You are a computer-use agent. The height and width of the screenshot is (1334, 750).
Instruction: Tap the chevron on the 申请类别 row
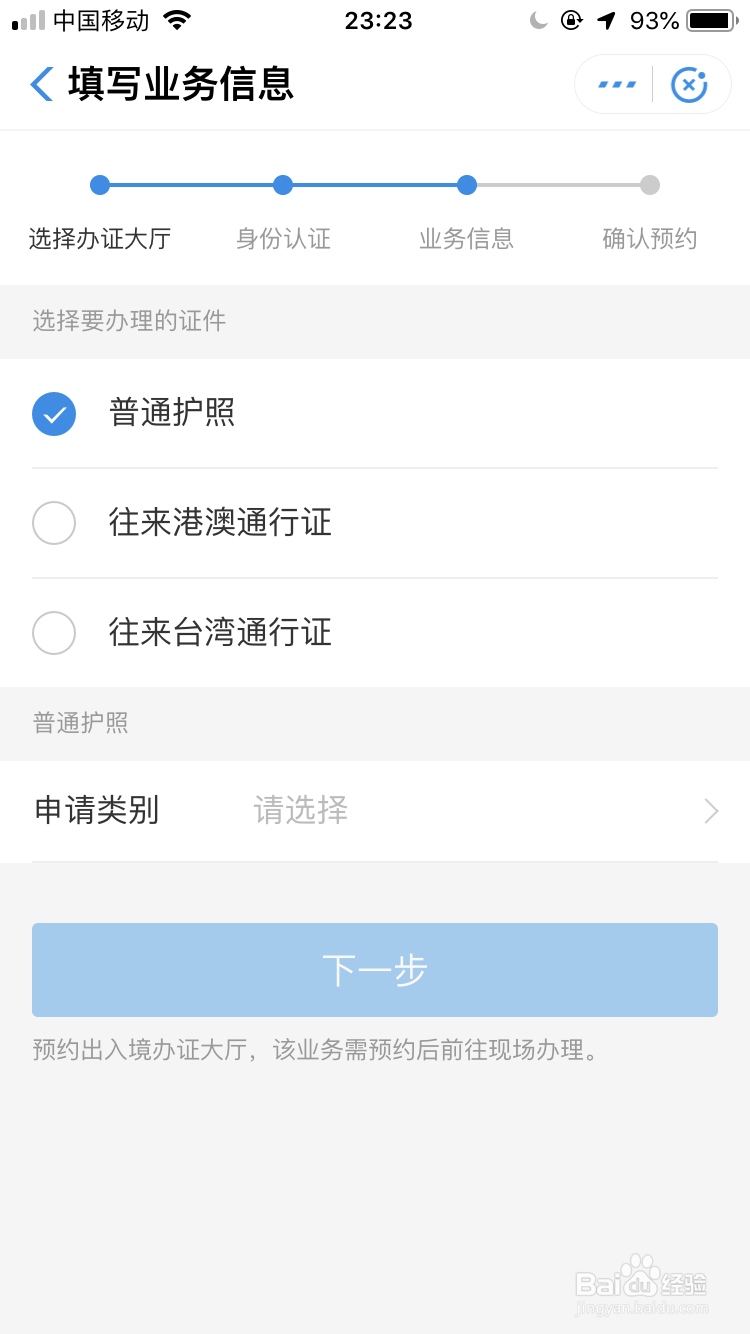(710, 811)
